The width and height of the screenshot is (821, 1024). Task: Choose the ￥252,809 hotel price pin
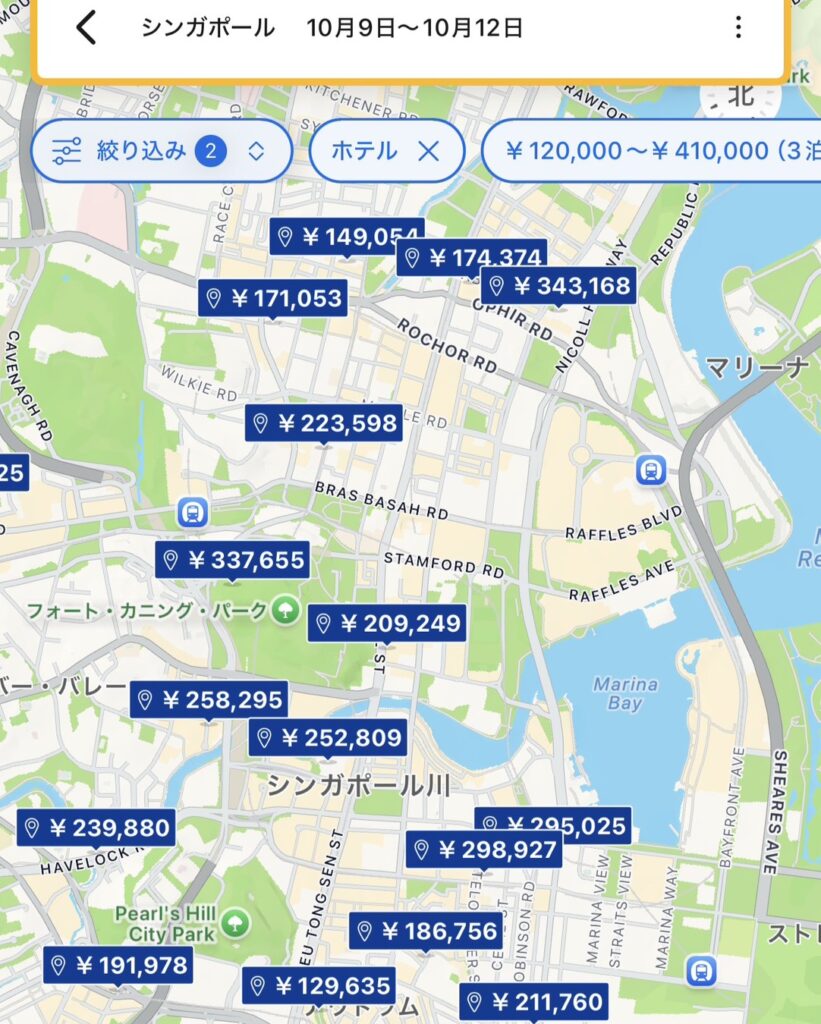328,739
